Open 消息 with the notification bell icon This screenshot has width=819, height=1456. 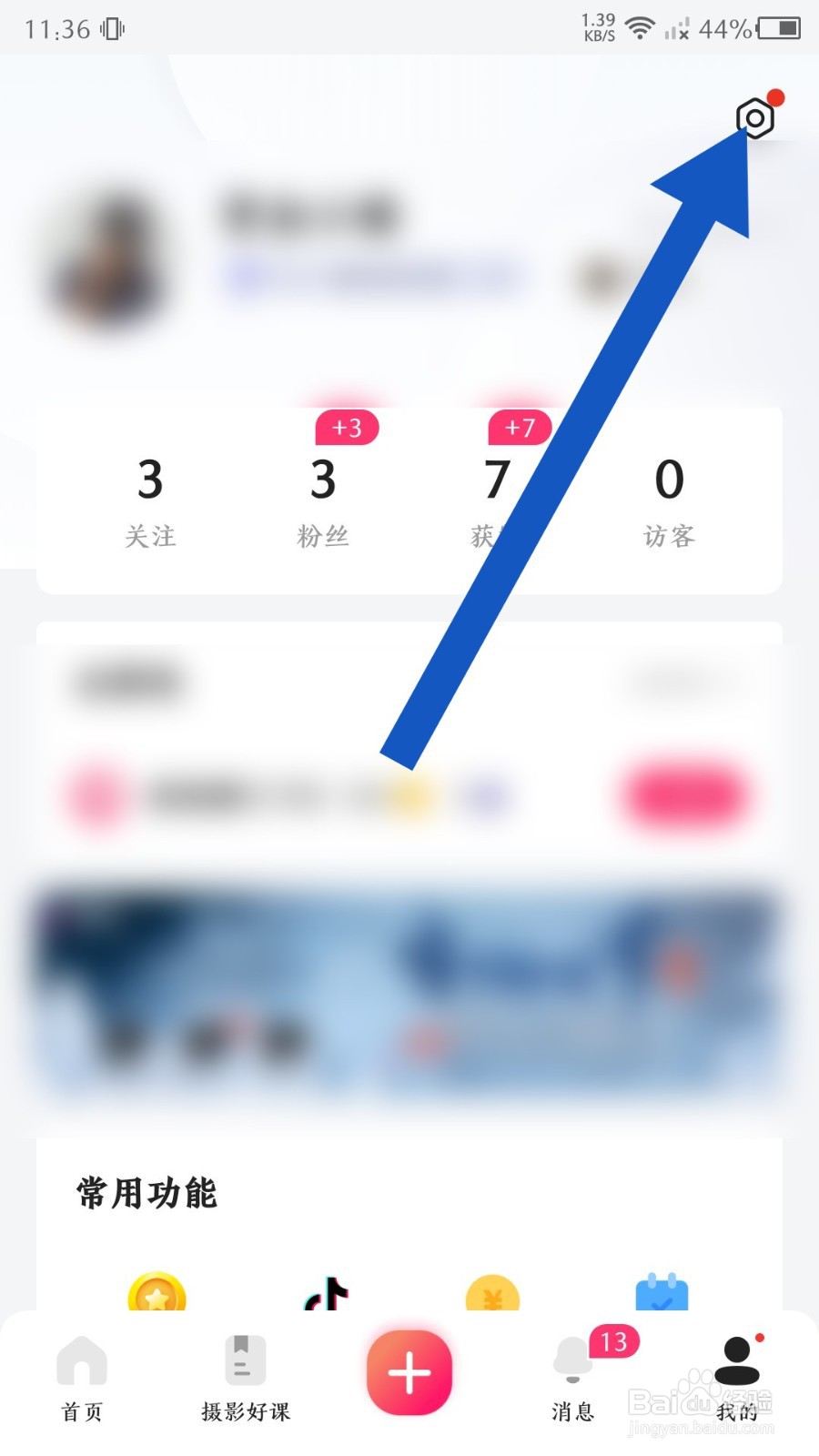tap(571, 1360)
